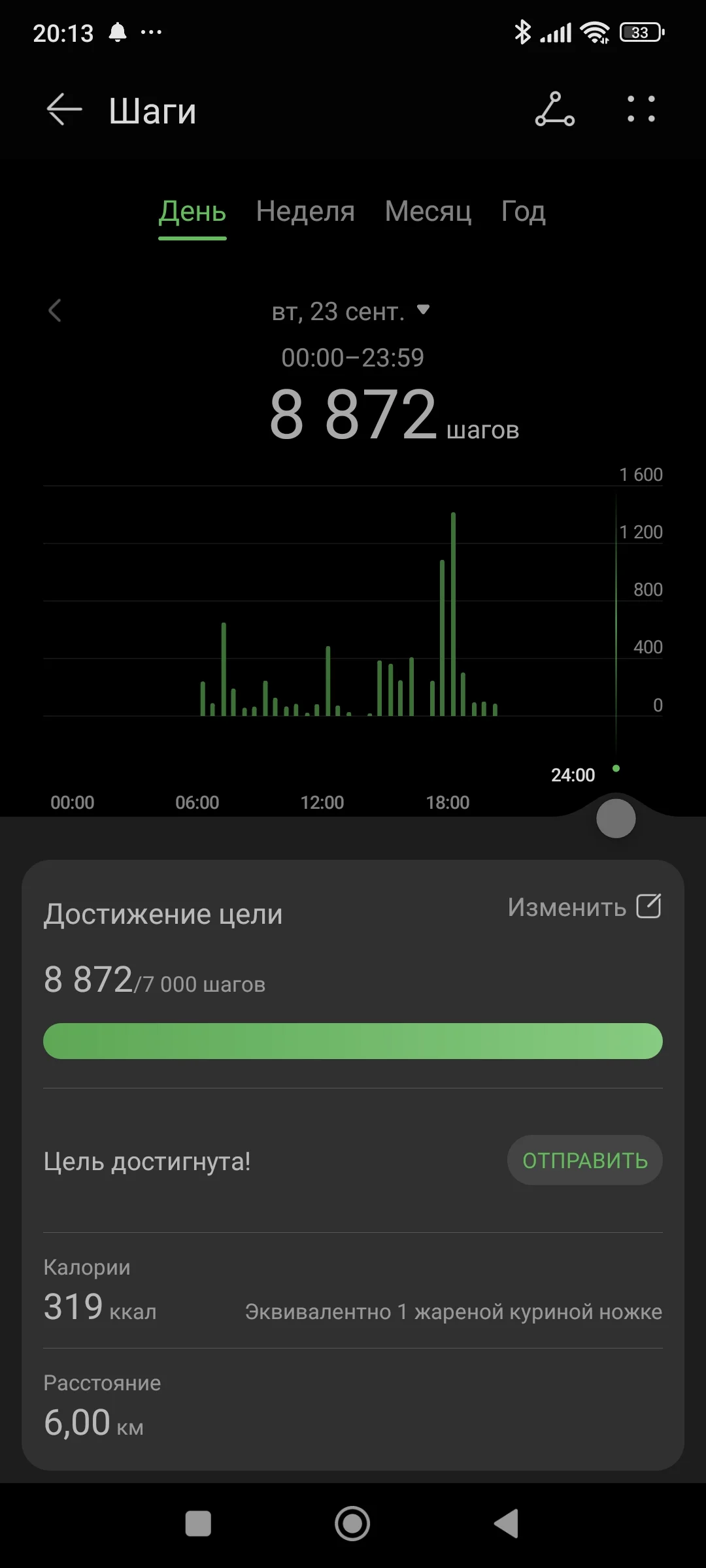This screenshot has height=1568, width=706.
Task: Select the Год tab
Action: tap(522, 212)
